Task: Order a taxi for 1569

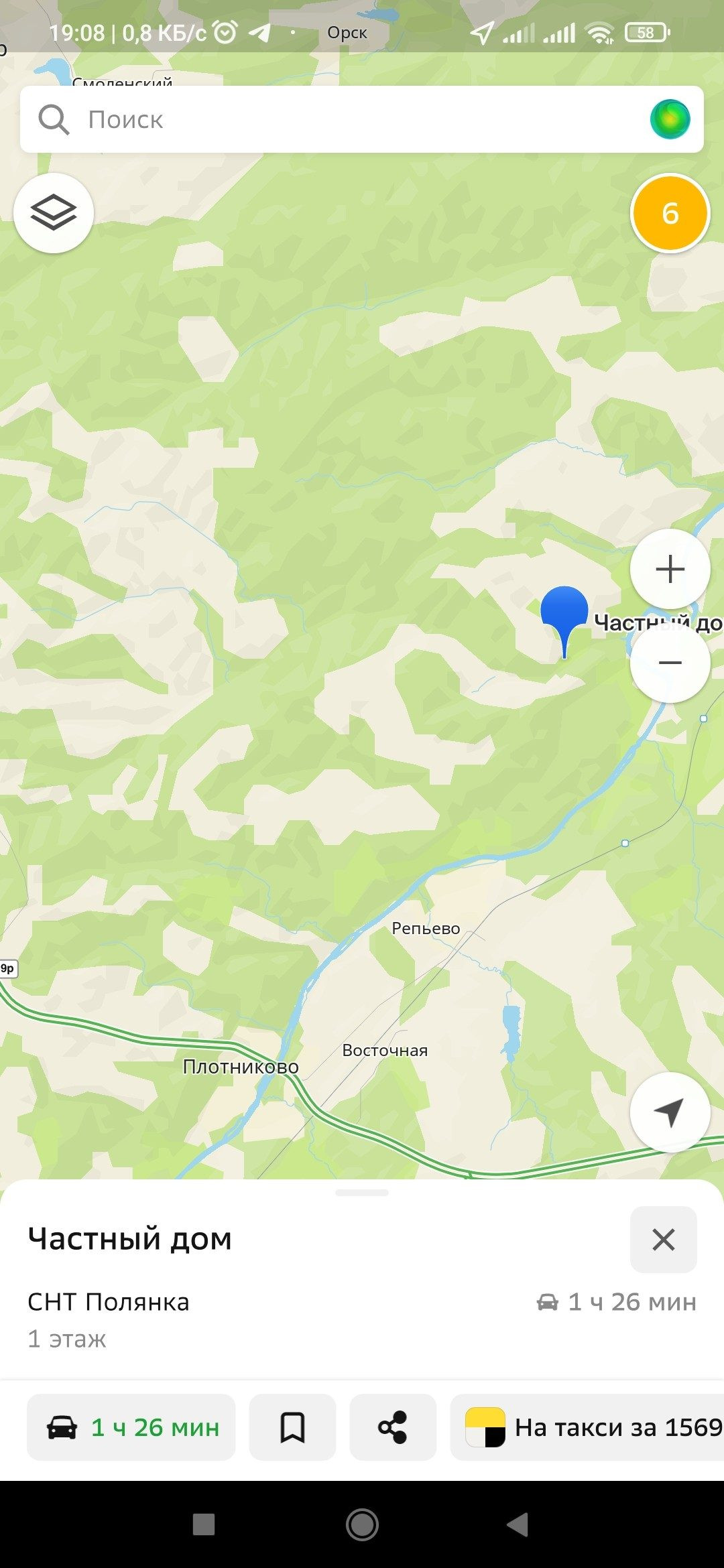Action: [587, 1427]
